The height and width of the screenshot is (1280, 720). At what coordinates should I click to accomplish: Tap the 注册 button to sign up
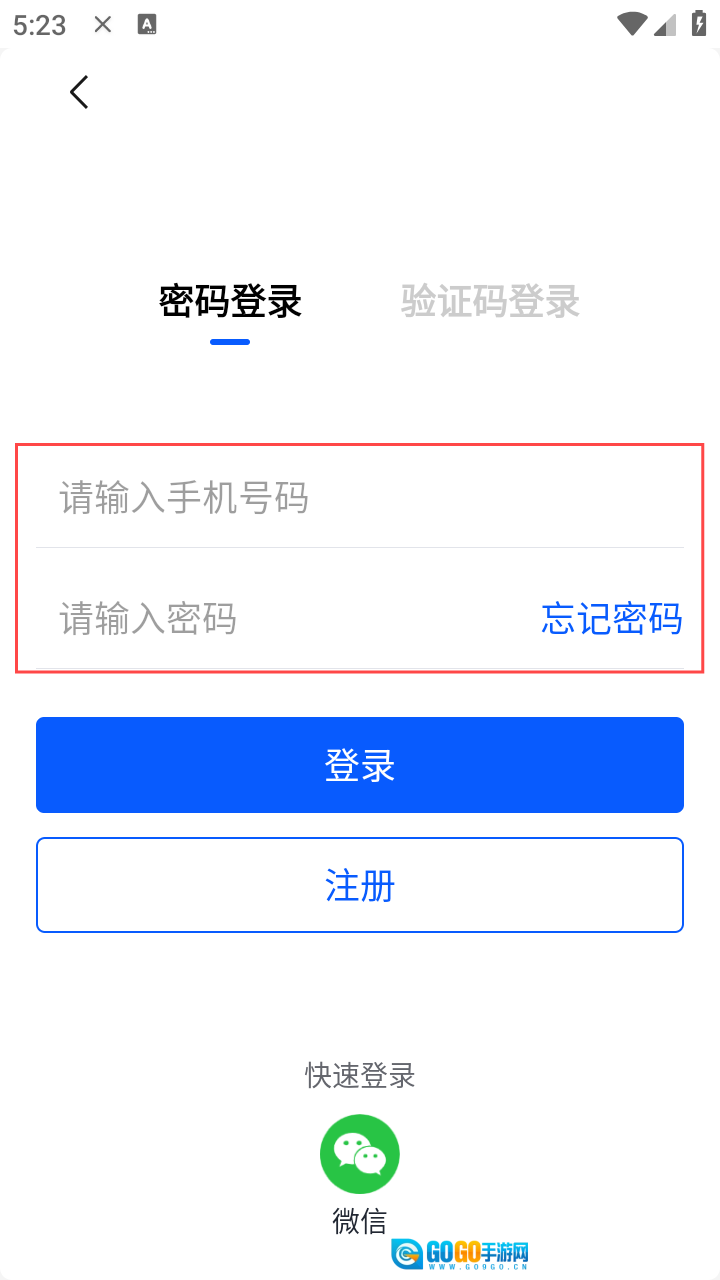tap(360, 885)
